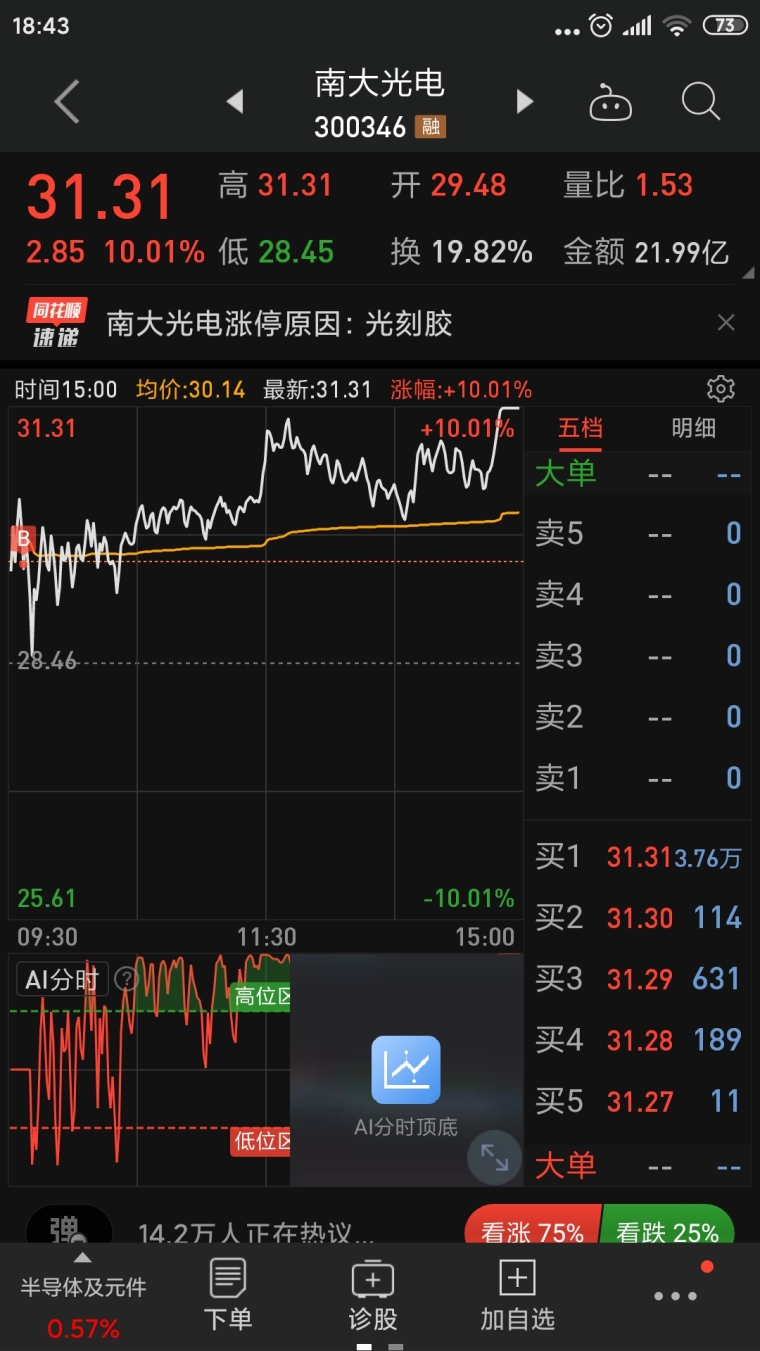760x1351 pixels.
Task: Vote 看涨 on this stock
Action: (x=532, y=1231)
